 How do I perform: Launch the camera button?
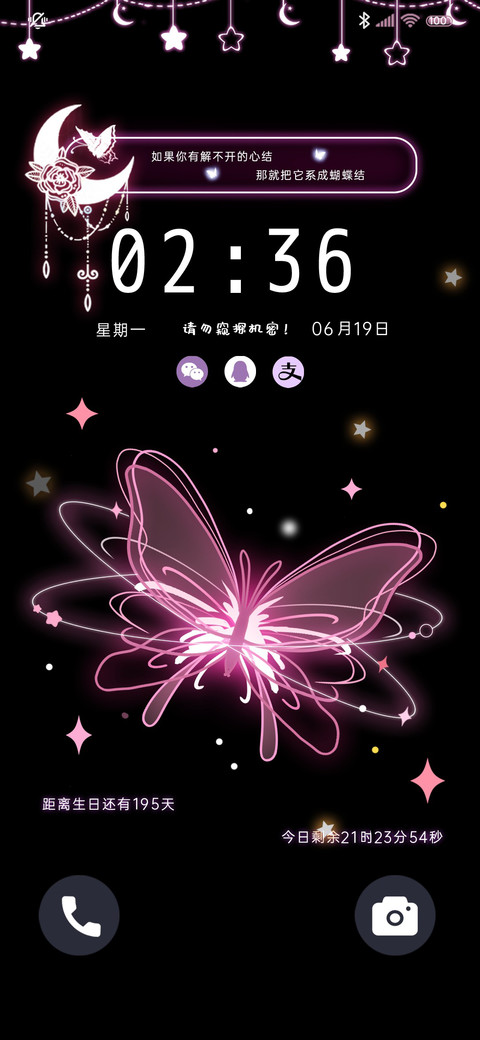click(x=395, y=915)
